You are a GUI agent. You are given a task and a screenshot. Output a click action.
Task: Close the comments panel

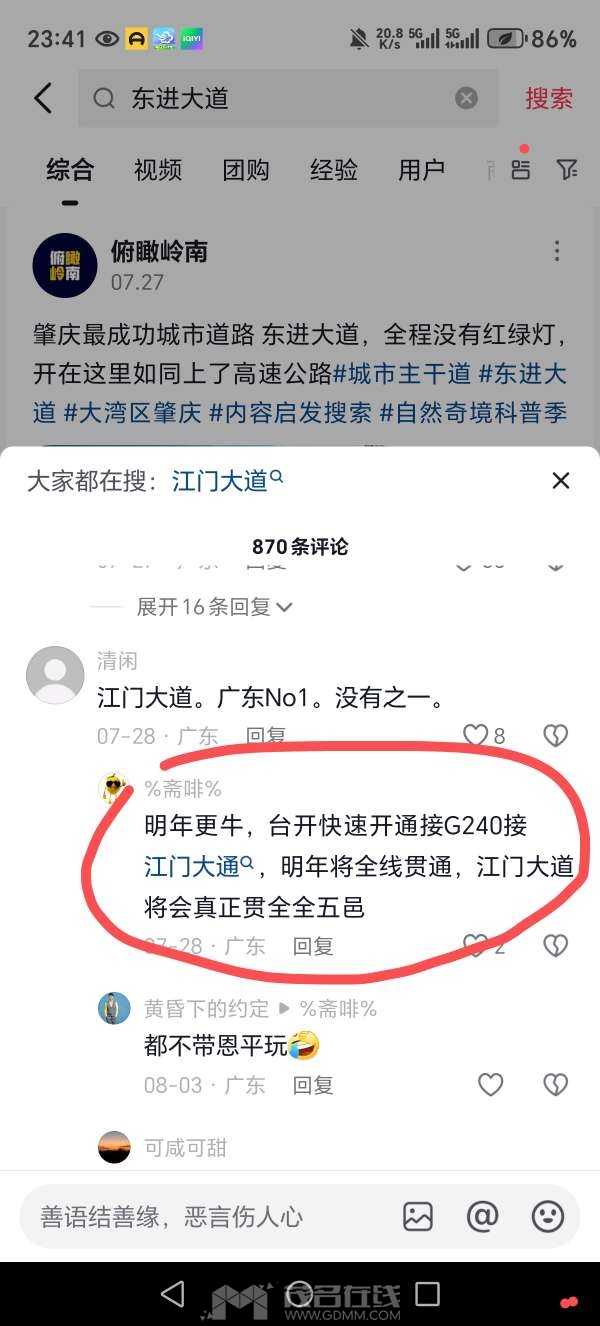tap(561, 481)
